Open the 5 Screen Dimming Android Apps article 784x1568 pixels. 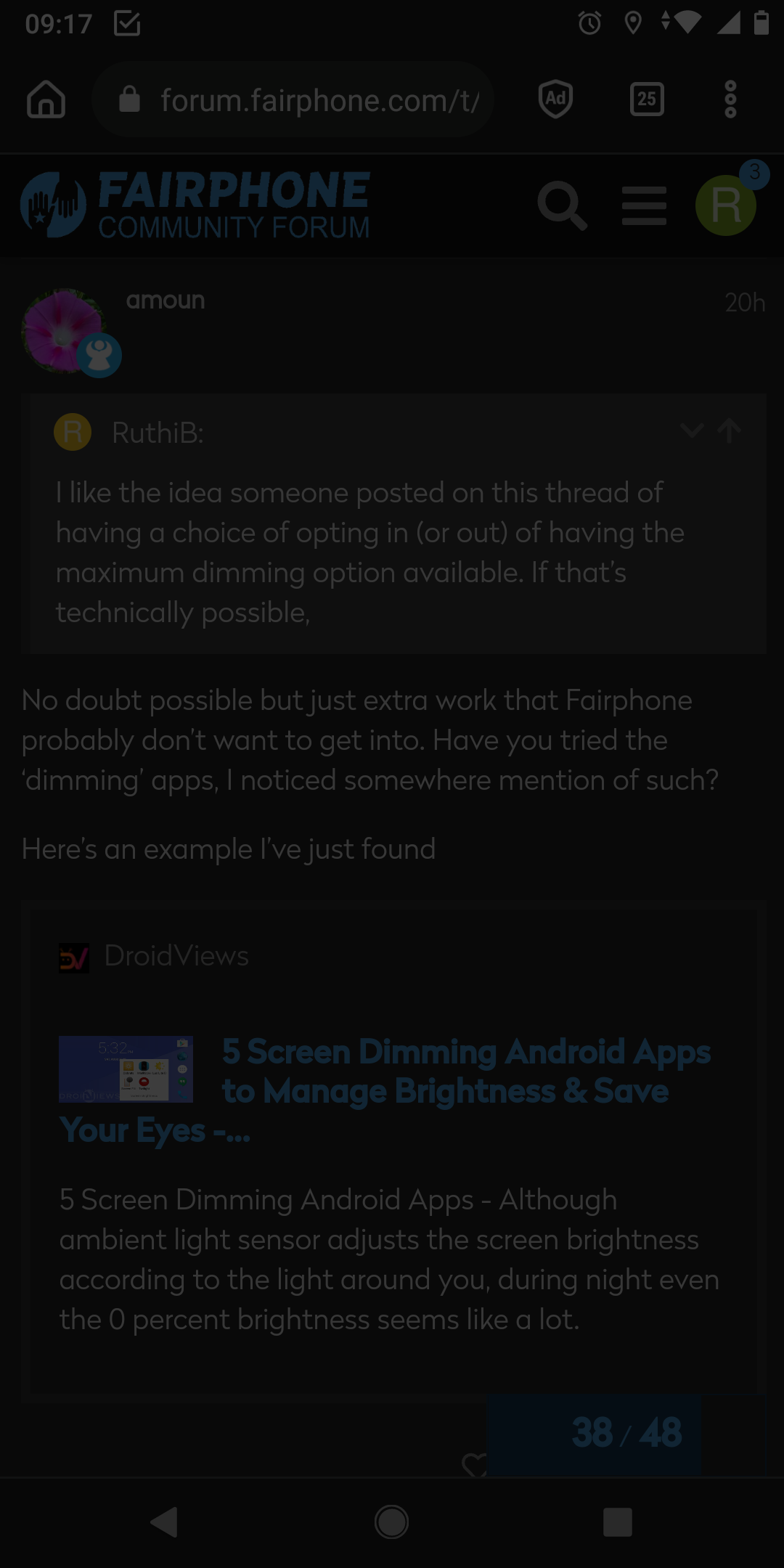click(385, 1091)
